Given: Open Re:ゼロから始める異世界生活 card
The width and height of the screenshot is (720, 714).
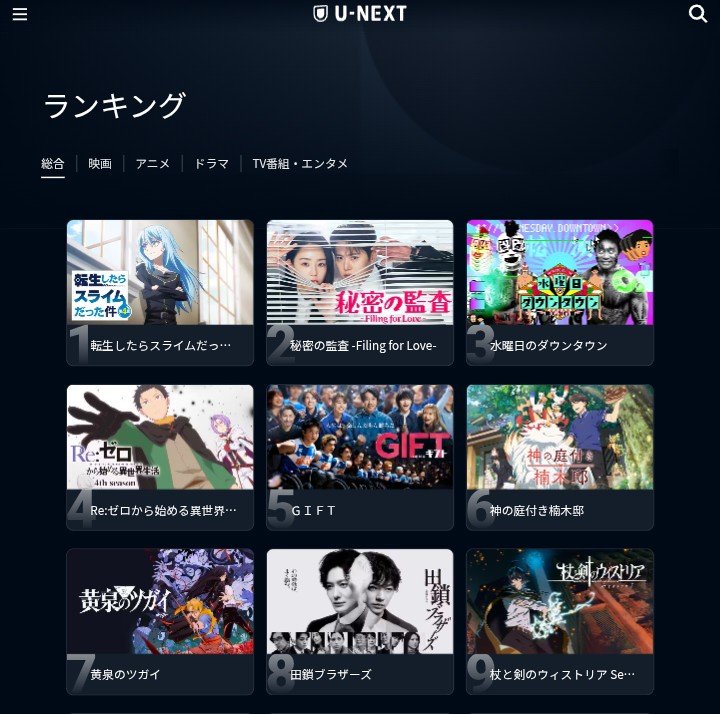Looking at the screenshot, I should [x=160, y=457].
